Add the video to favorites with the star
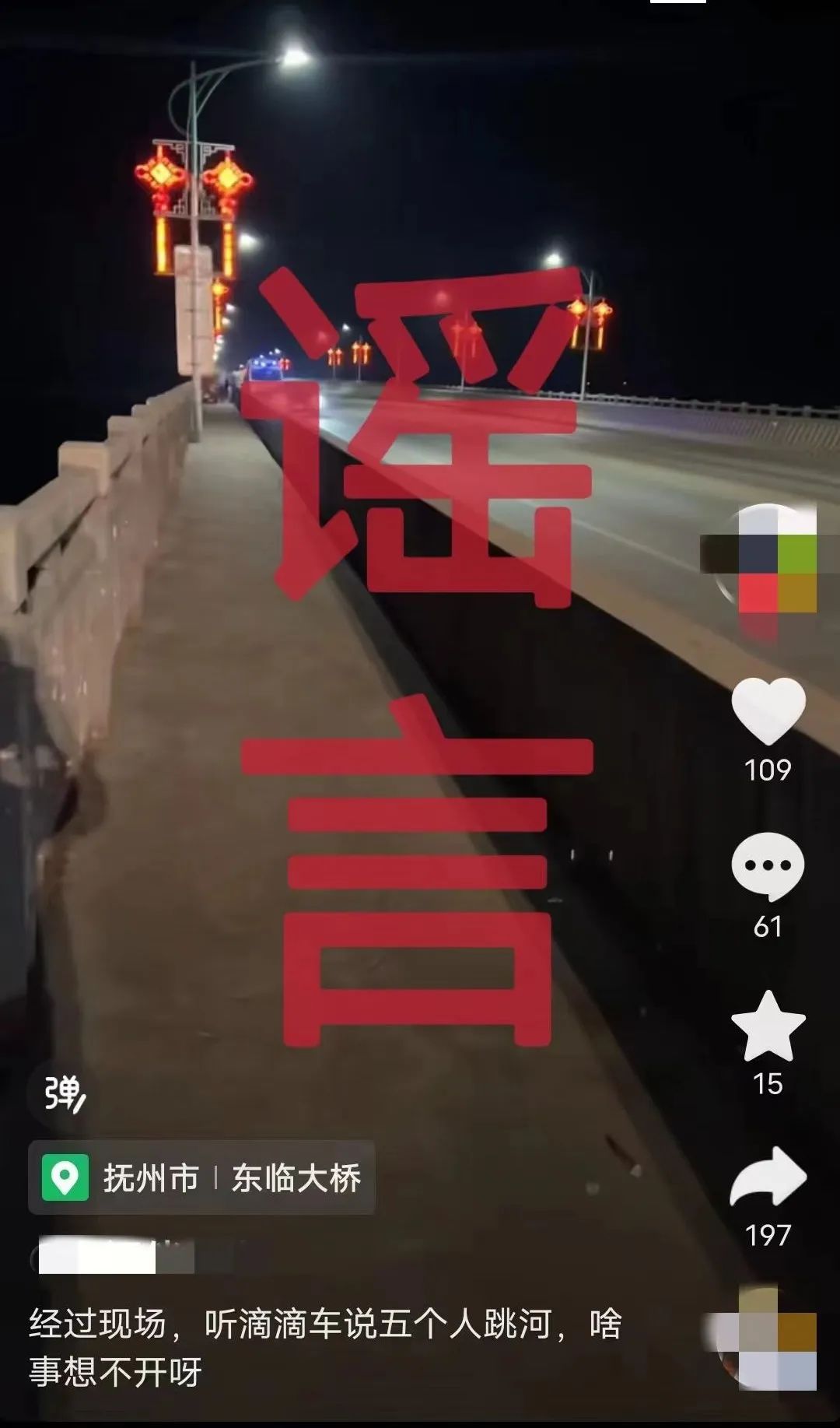840x1428 pixels. (768, 1026)
